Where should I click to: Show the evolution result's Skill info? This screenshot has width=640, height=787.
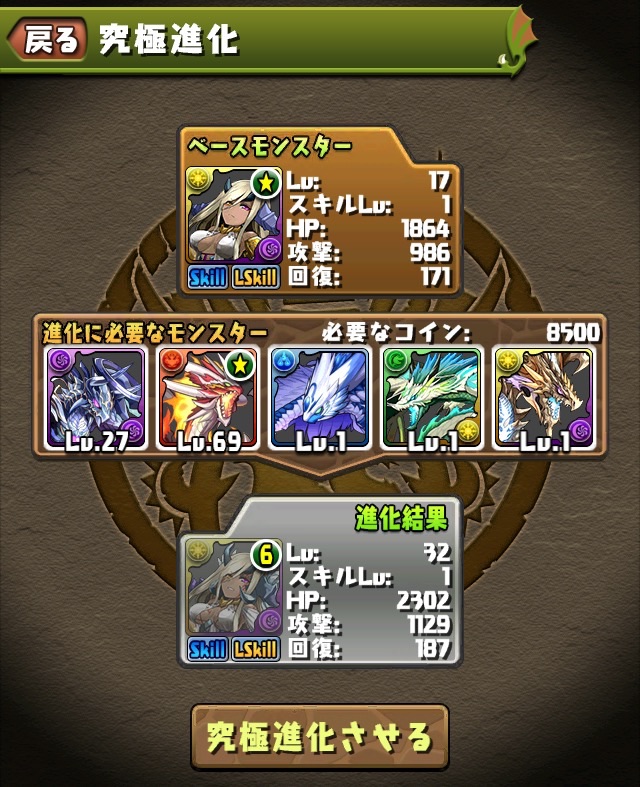tap(207, 649)
